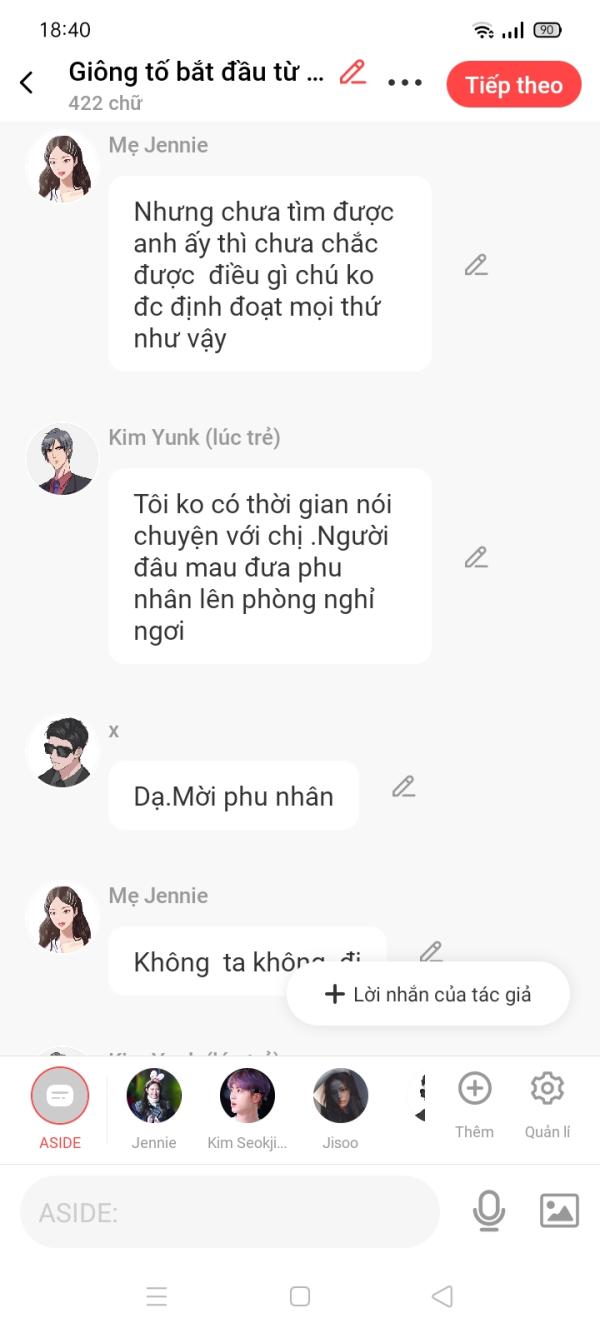The width and height of the screenshot is (600, 1333).
Task: Insert an image using the picture icon
Action: click(x=559, y=1211)
